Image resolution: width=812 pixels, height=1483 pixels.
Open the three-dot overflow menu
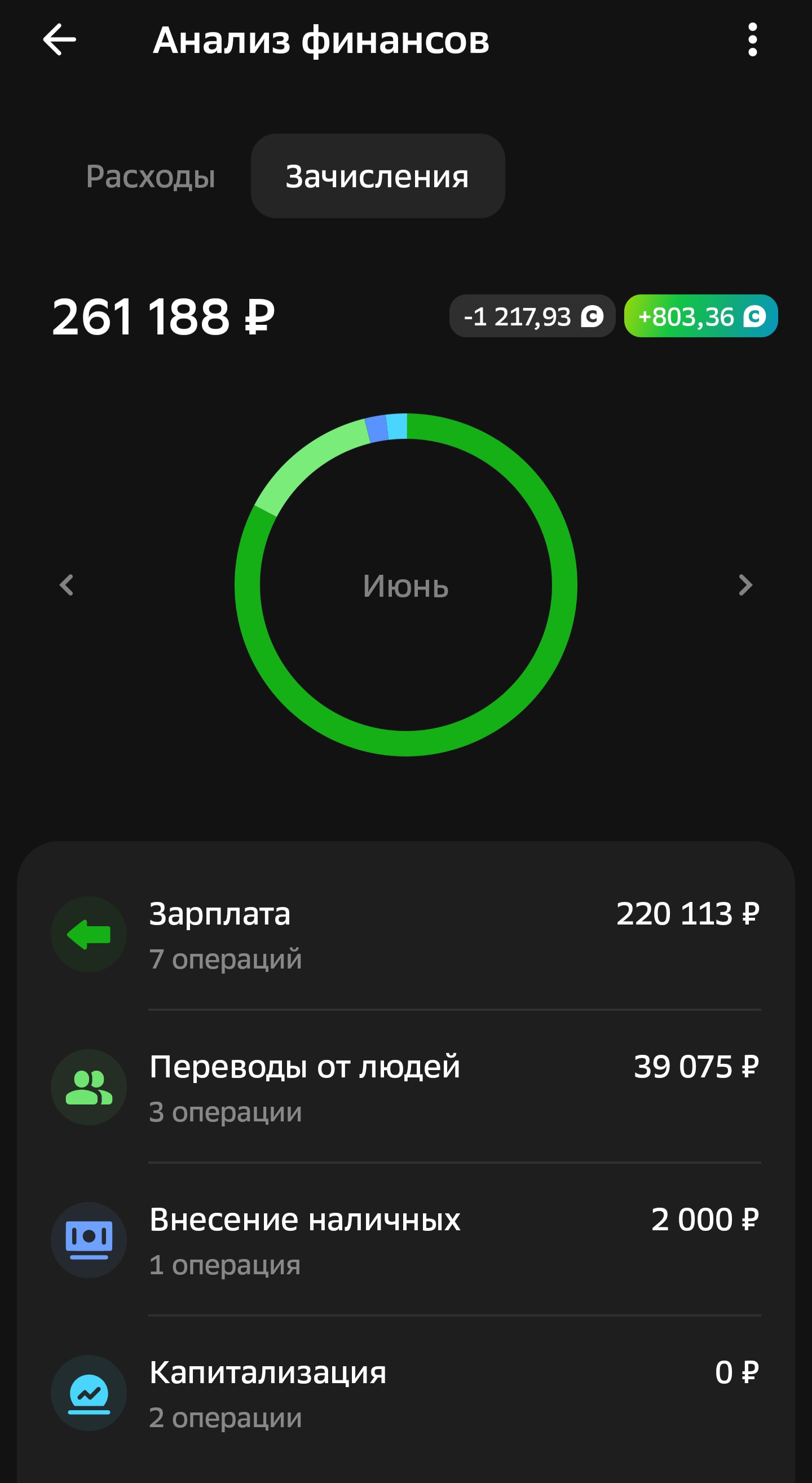[x=752, y=39]
